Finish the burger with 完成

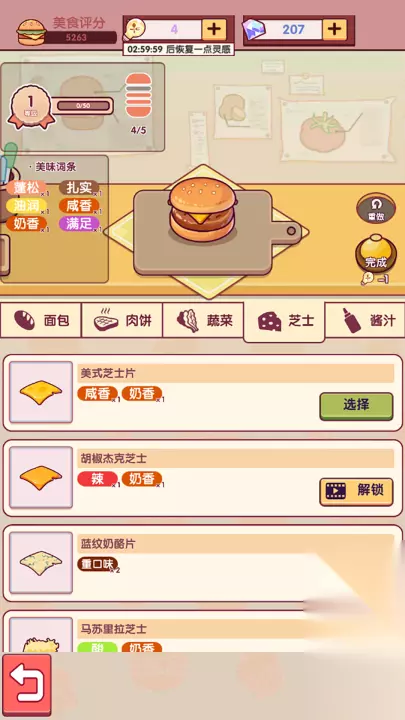376,255
